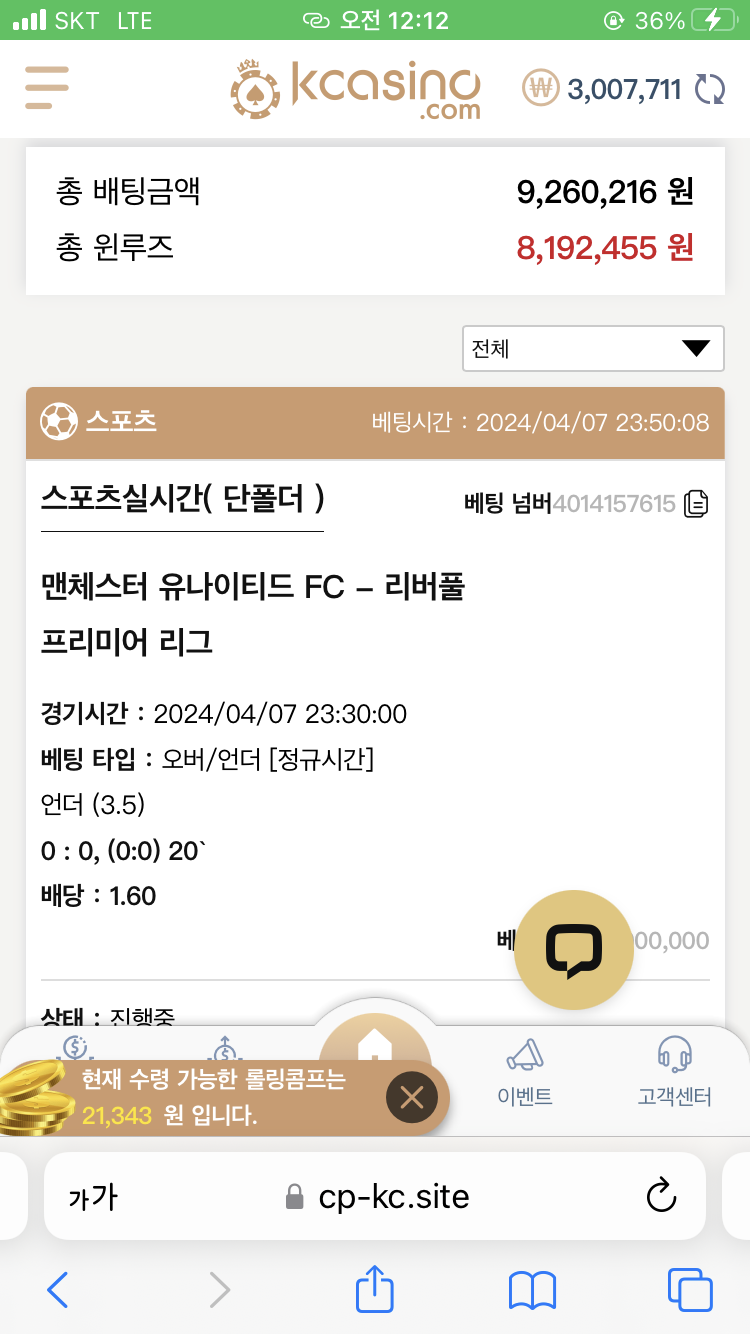Dismiss the rolling comp banner
Viewport: 750px width, 1334px height.
click(411, 1098)
